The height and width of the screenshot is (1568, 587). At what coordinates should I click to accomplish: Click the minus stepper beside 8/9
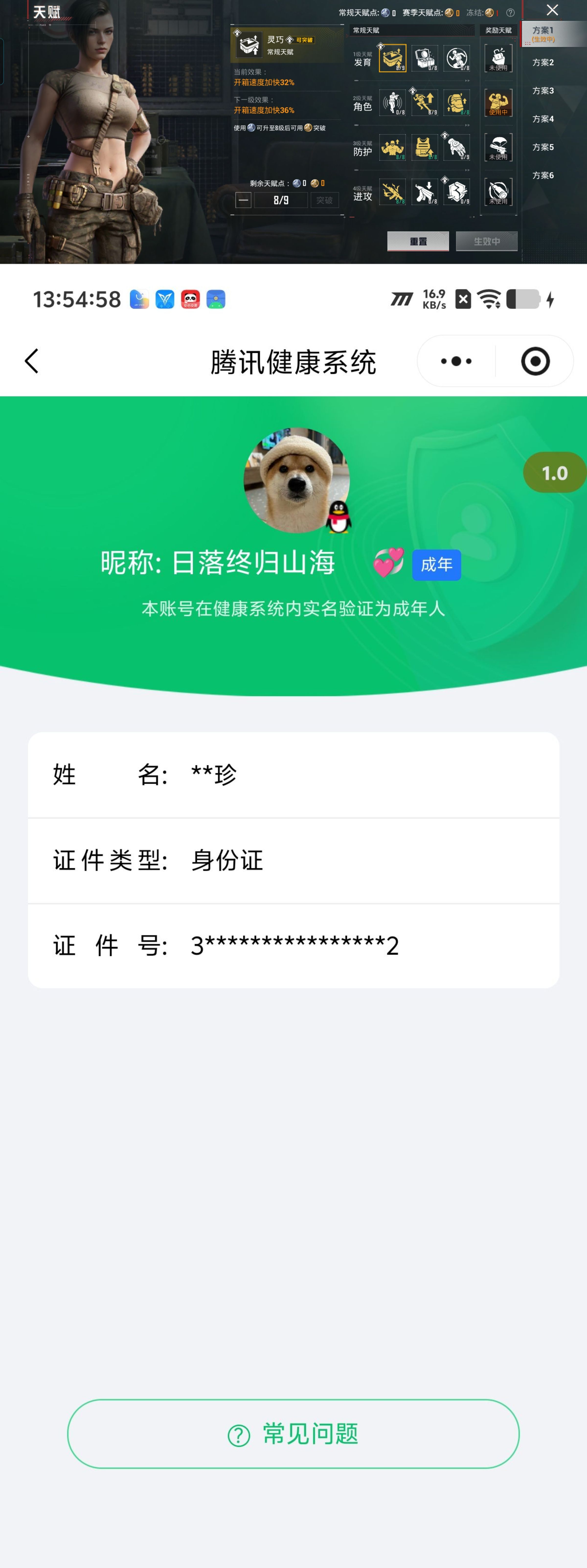pos(244,200)
